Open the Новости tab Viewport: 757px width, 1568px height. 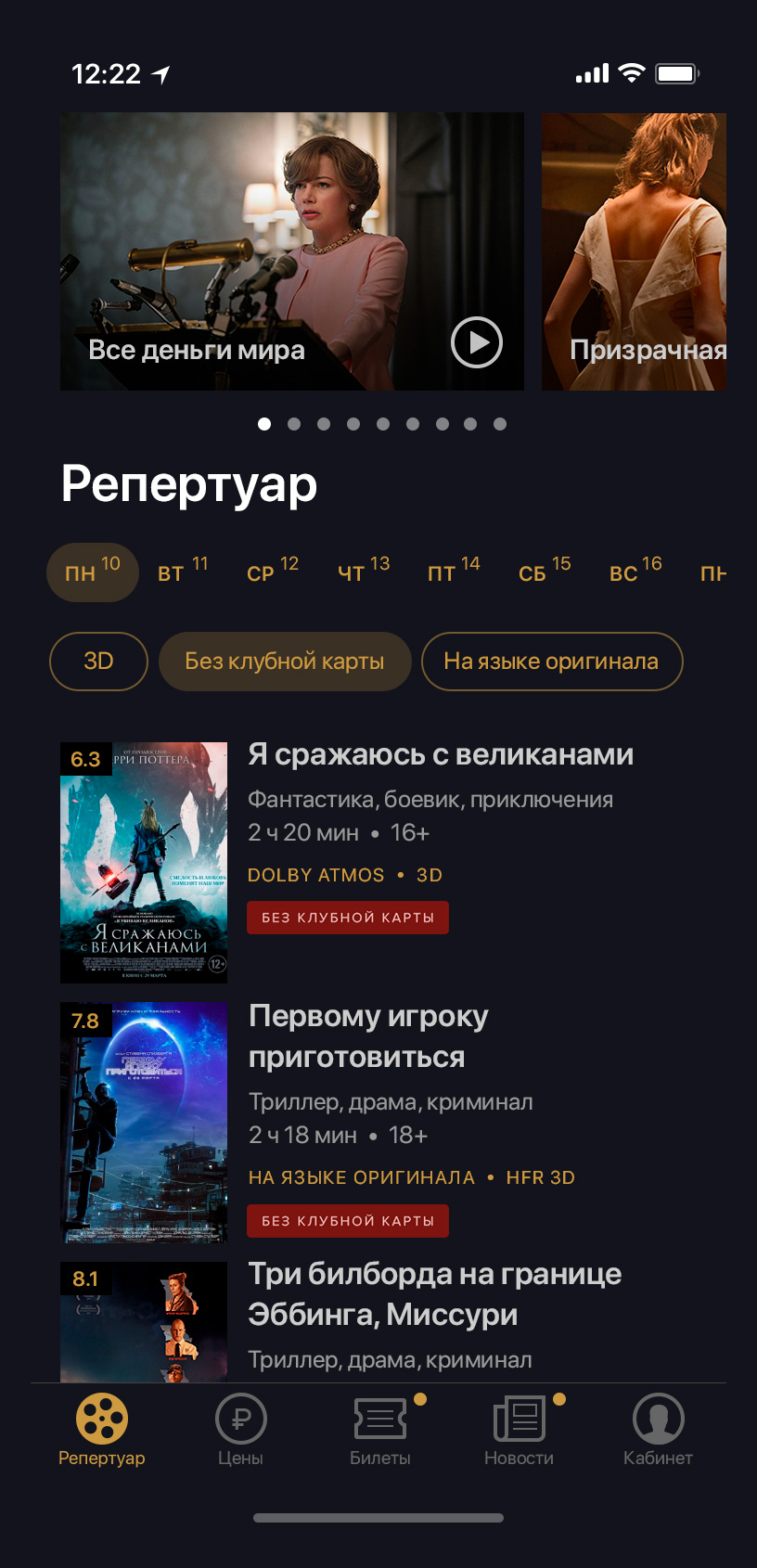pos(519,1430)
